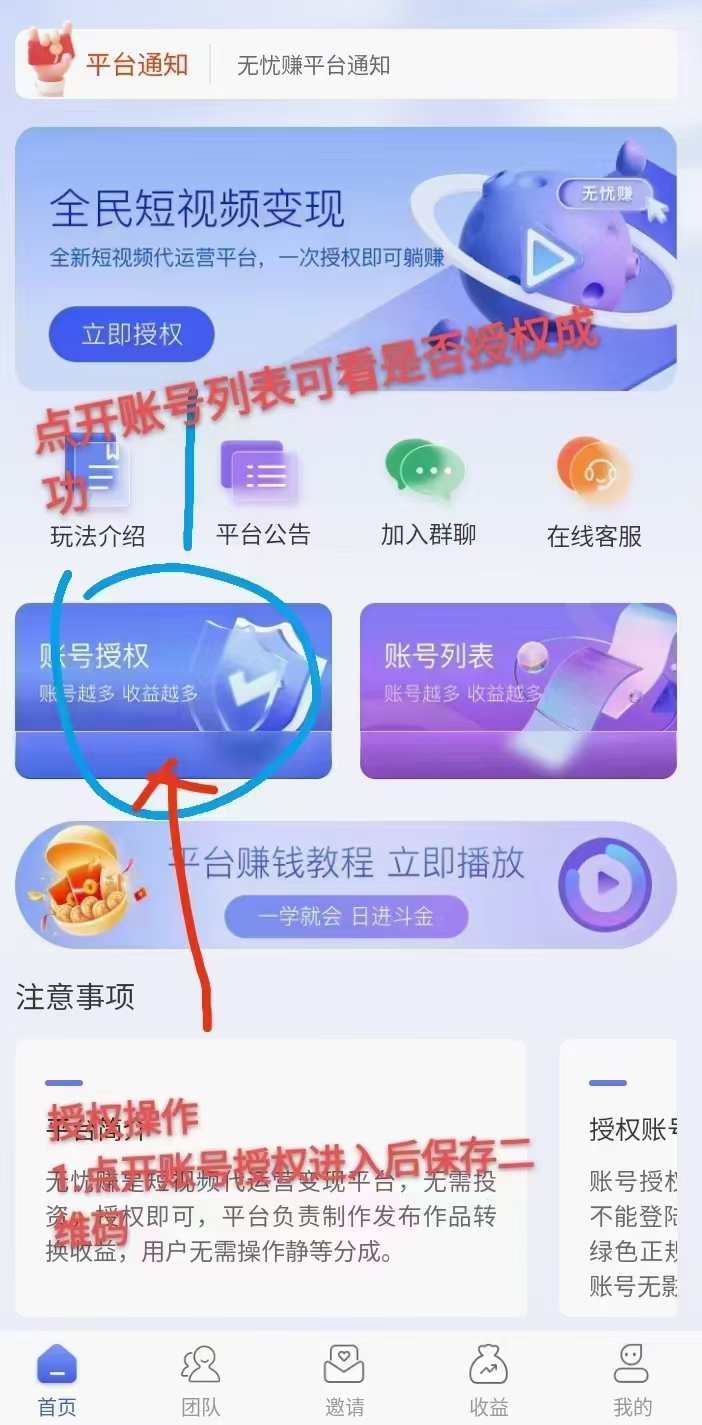This screenshot has width=702, height=1425.
Task: Select the 首页 home tab
Action: pyautogui.click(x=57, y=1380)
